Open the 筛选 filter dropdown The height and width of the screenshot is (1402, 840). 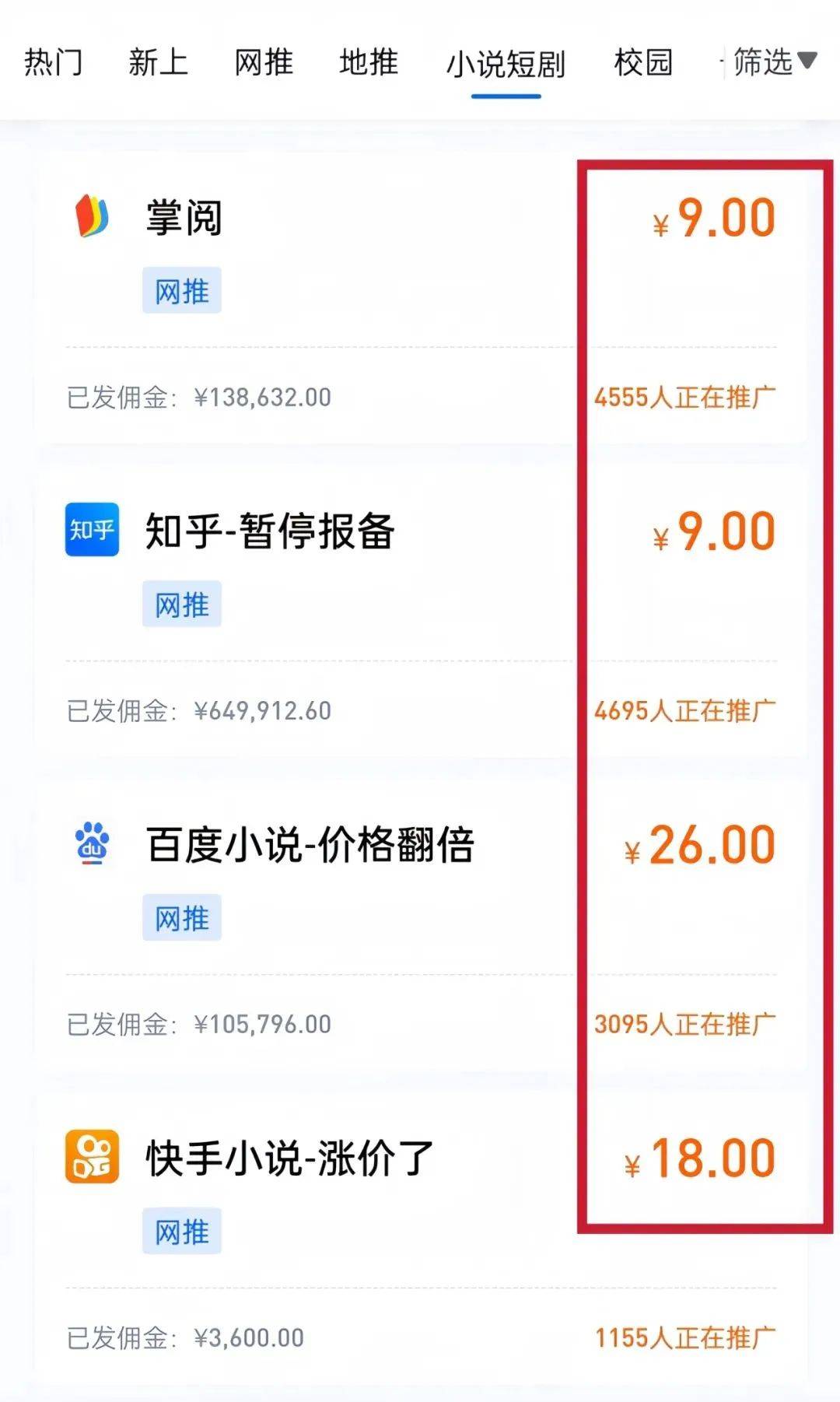(x=774, y=61)
